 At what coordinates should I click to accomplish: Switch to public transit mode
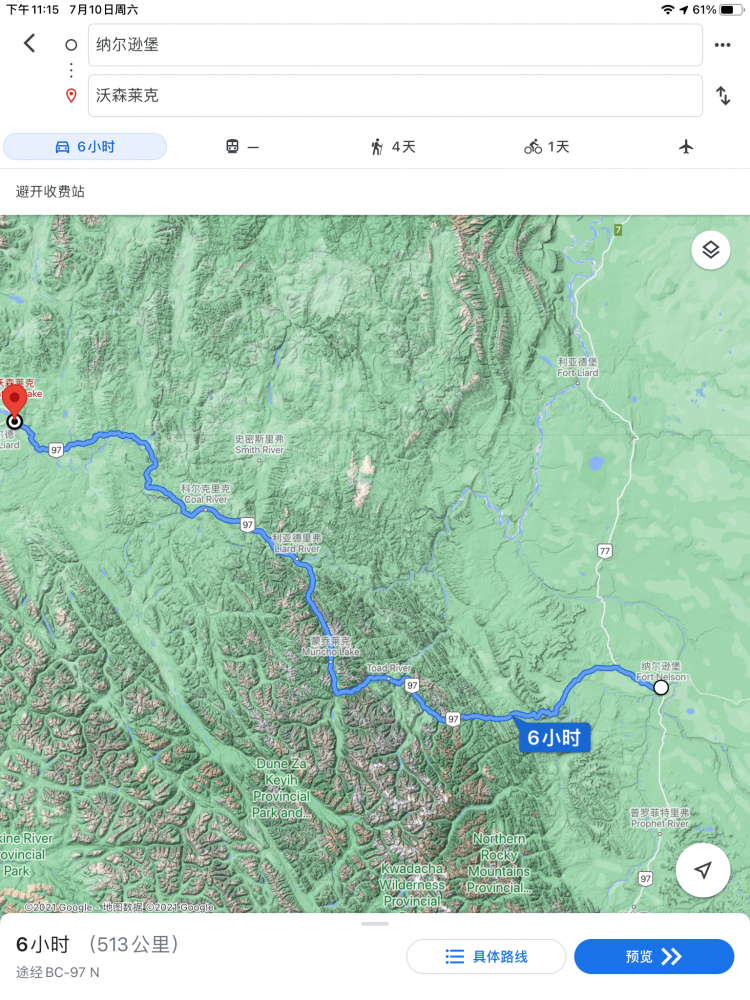(242, 147)
